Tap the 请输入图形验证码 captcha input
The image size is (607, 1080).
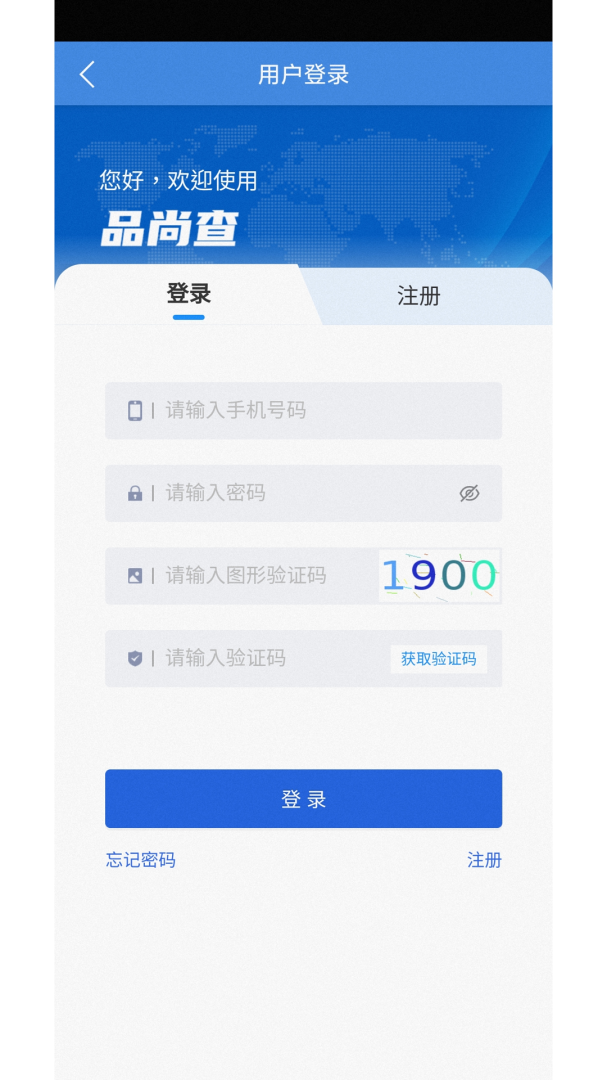point(241,576)
